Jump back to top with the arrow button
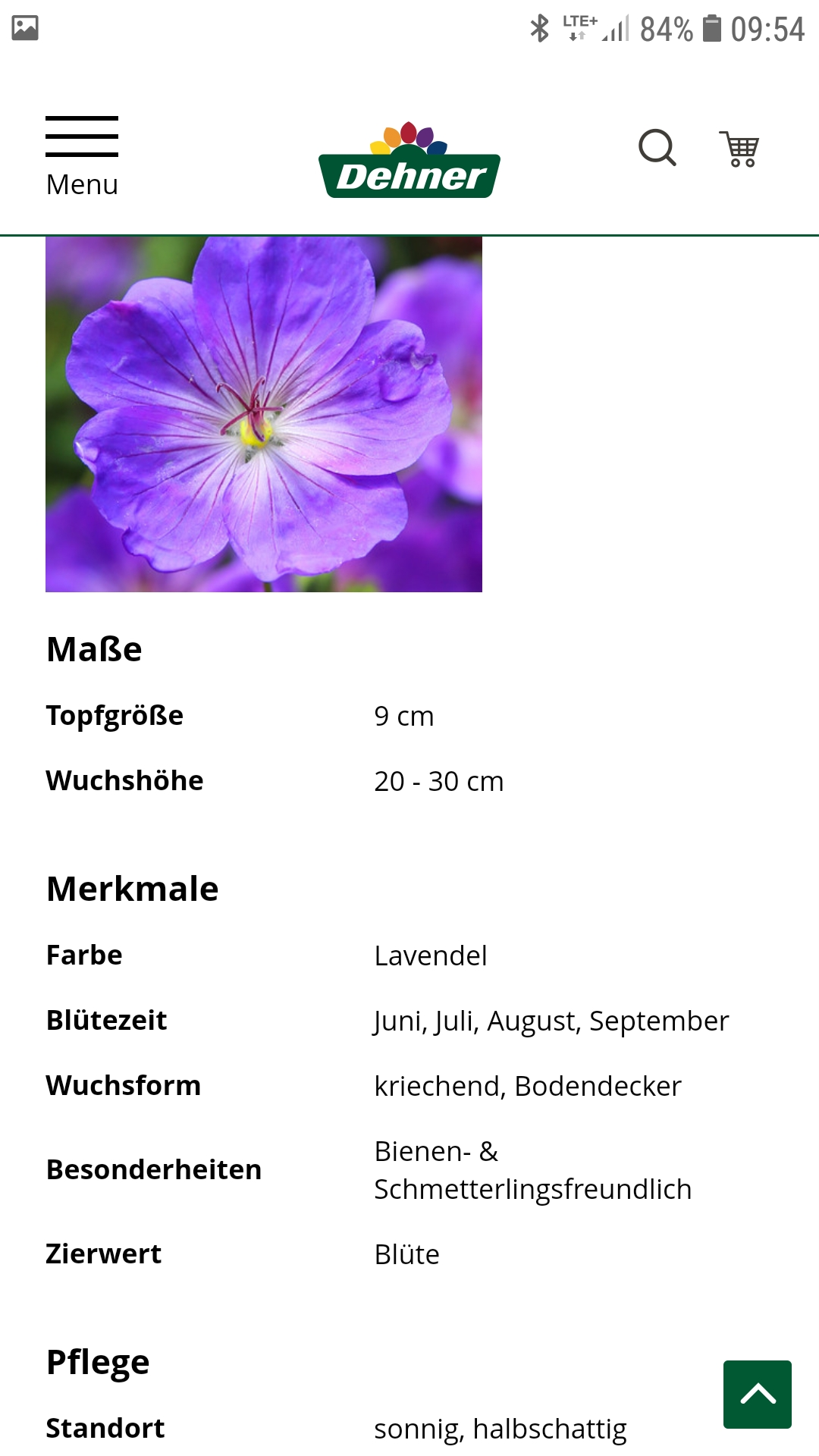 tap(757, 1394)
